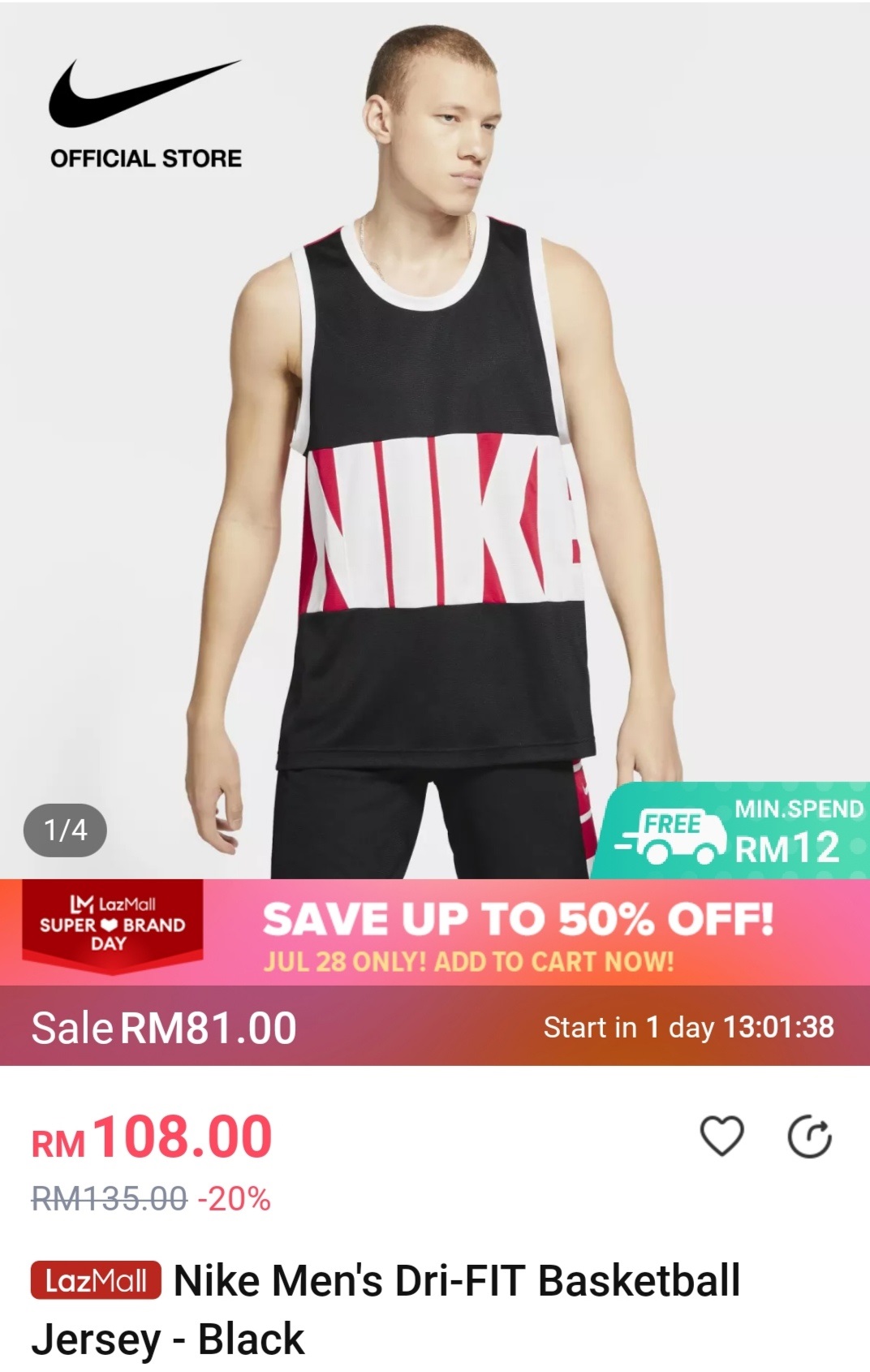The height and width of the screenshot is (1372, 870).
Task: Open the Super Brand Day sale banner
Action: point(435,932)
